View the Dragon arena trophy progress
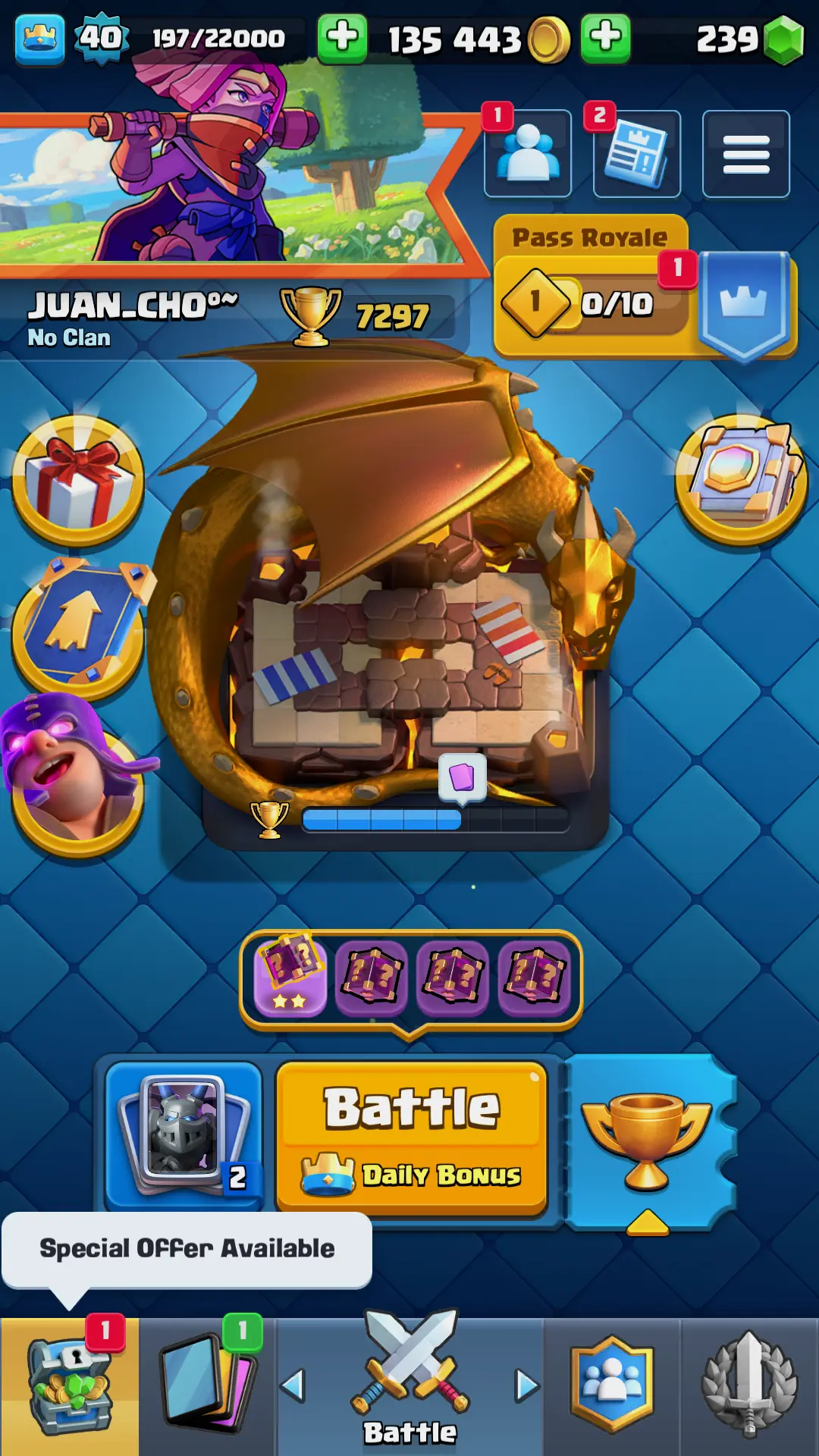819x1456 pixels. point(409,819)
